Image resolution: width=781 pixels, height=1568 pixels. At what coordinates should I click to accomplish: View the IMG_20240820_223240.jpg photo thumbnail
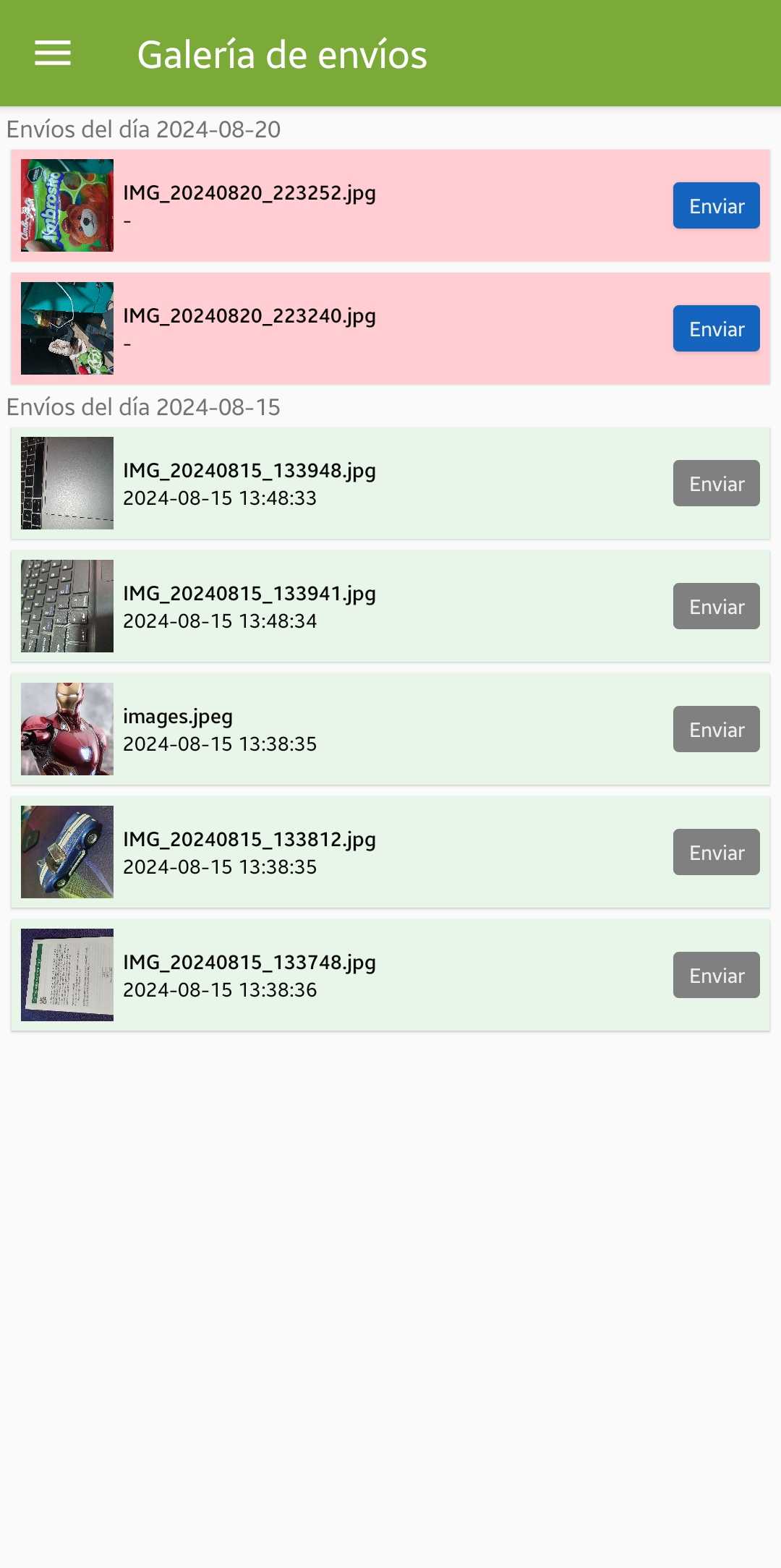point(67,328)
